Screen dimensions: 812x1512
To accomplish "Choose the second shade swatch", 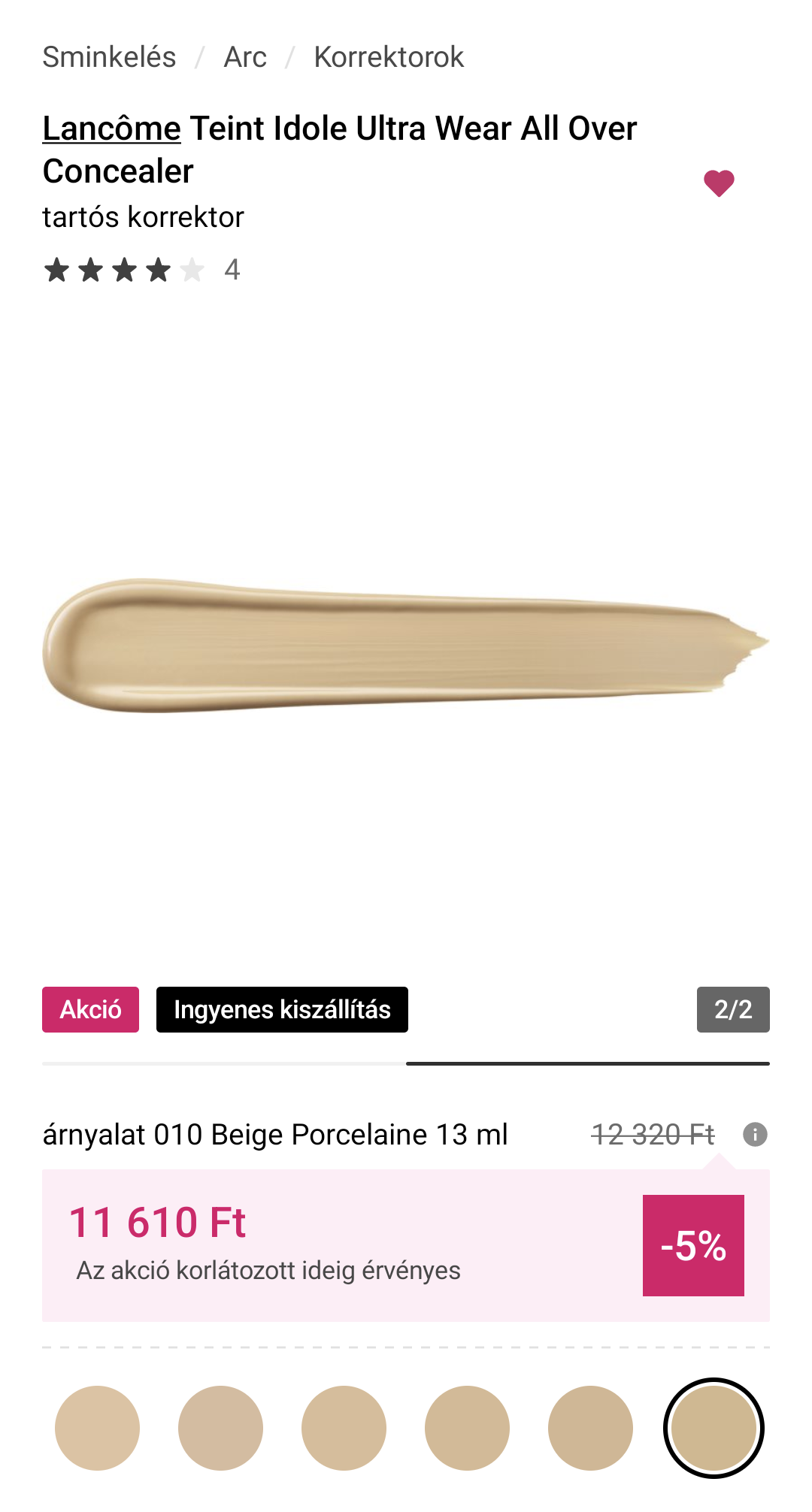I will point(220,1428).
